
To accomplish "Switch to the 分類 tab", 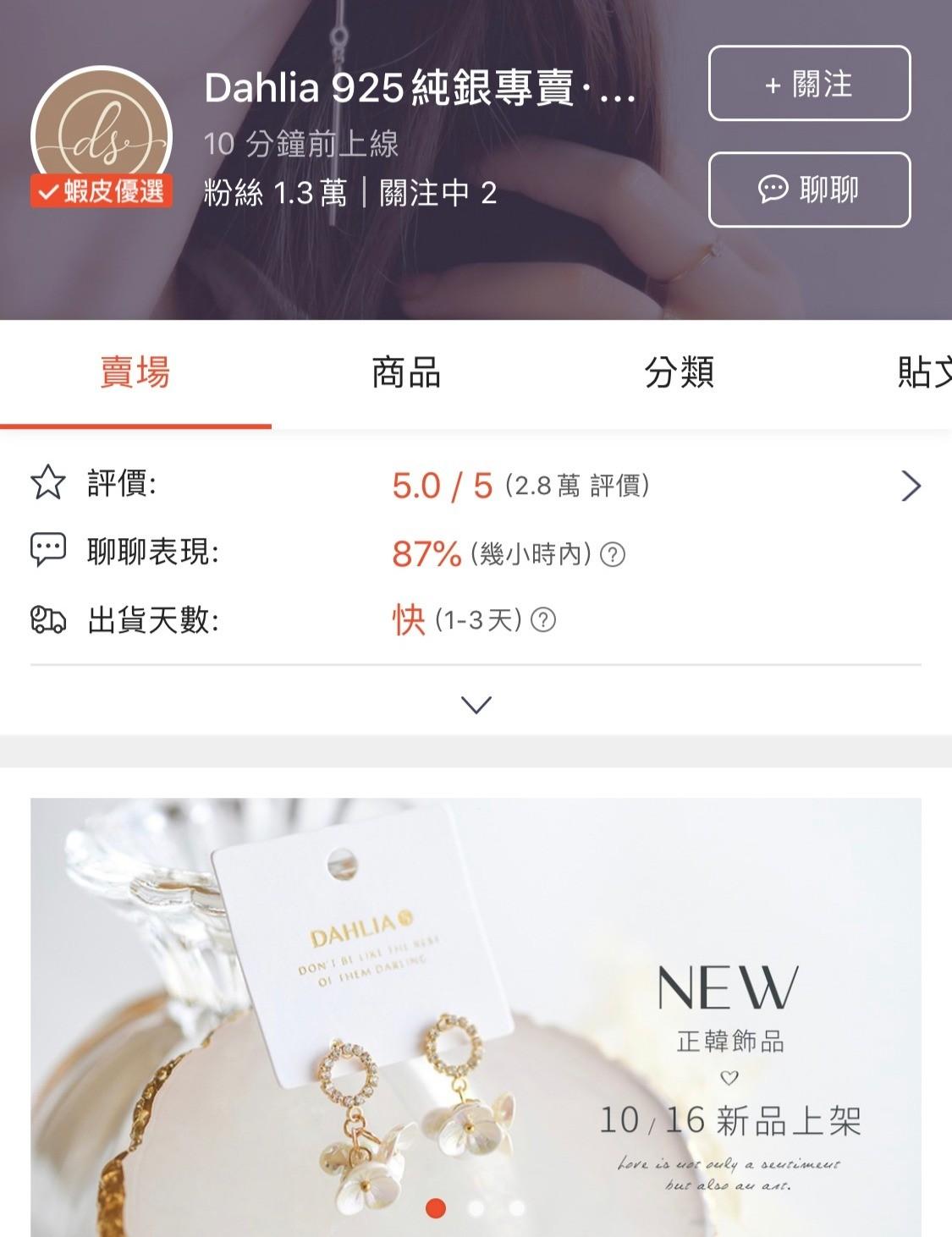I will coord(679,373).
